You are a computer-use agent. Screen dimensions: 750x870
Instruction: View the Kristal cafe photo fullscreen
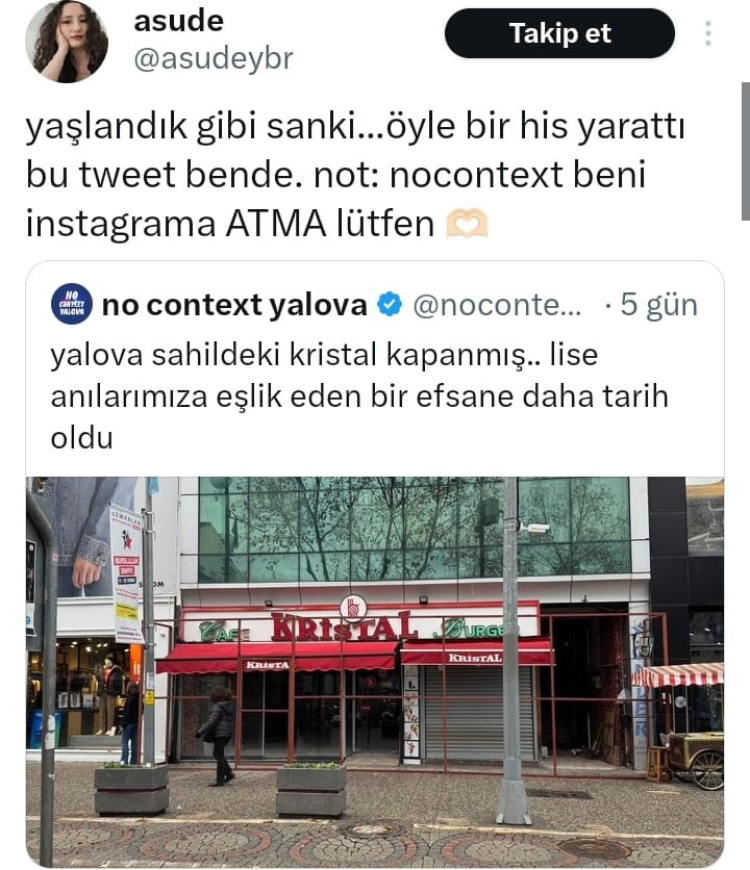[375, 670]
